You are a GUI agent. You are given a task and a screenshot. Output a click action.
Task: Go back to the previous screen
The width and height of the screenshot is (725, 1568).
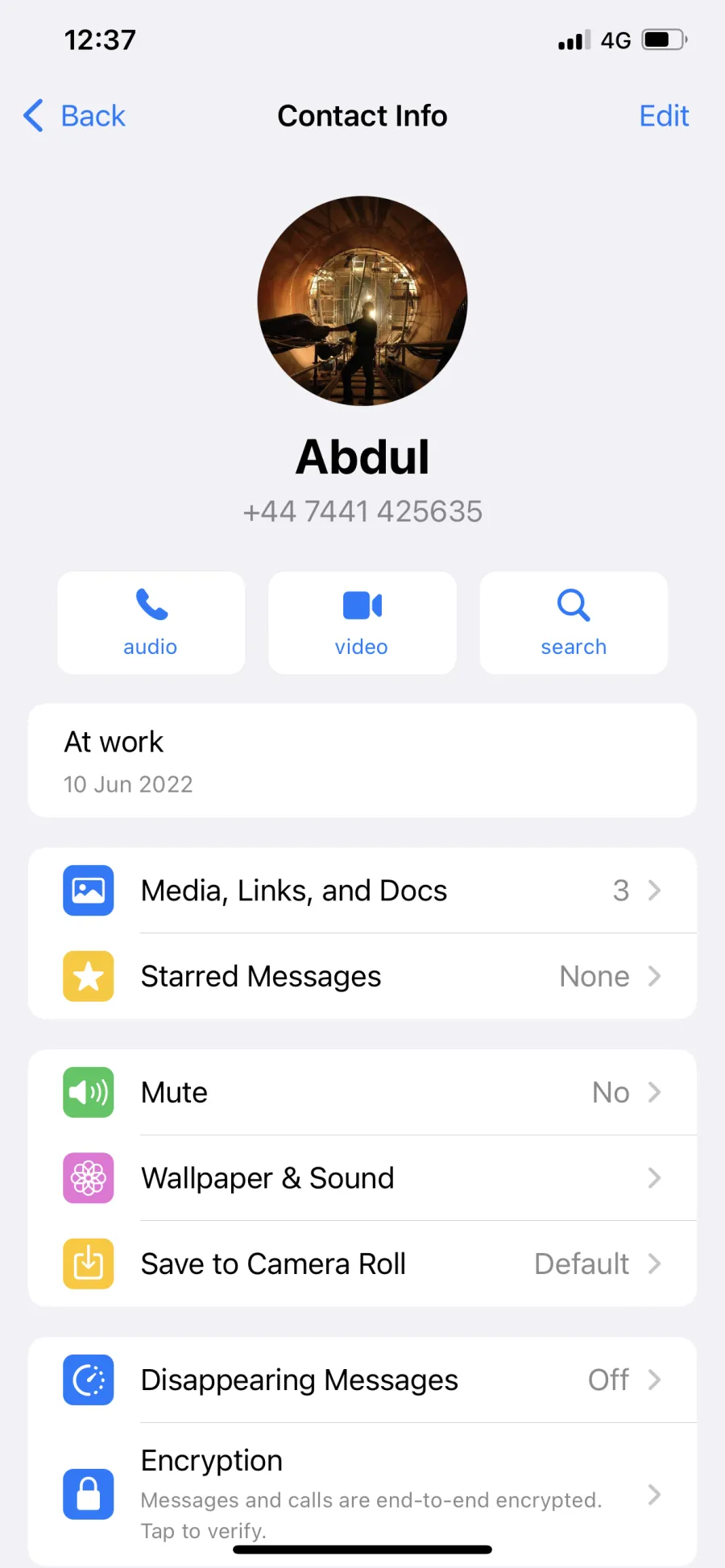(74, 116)
